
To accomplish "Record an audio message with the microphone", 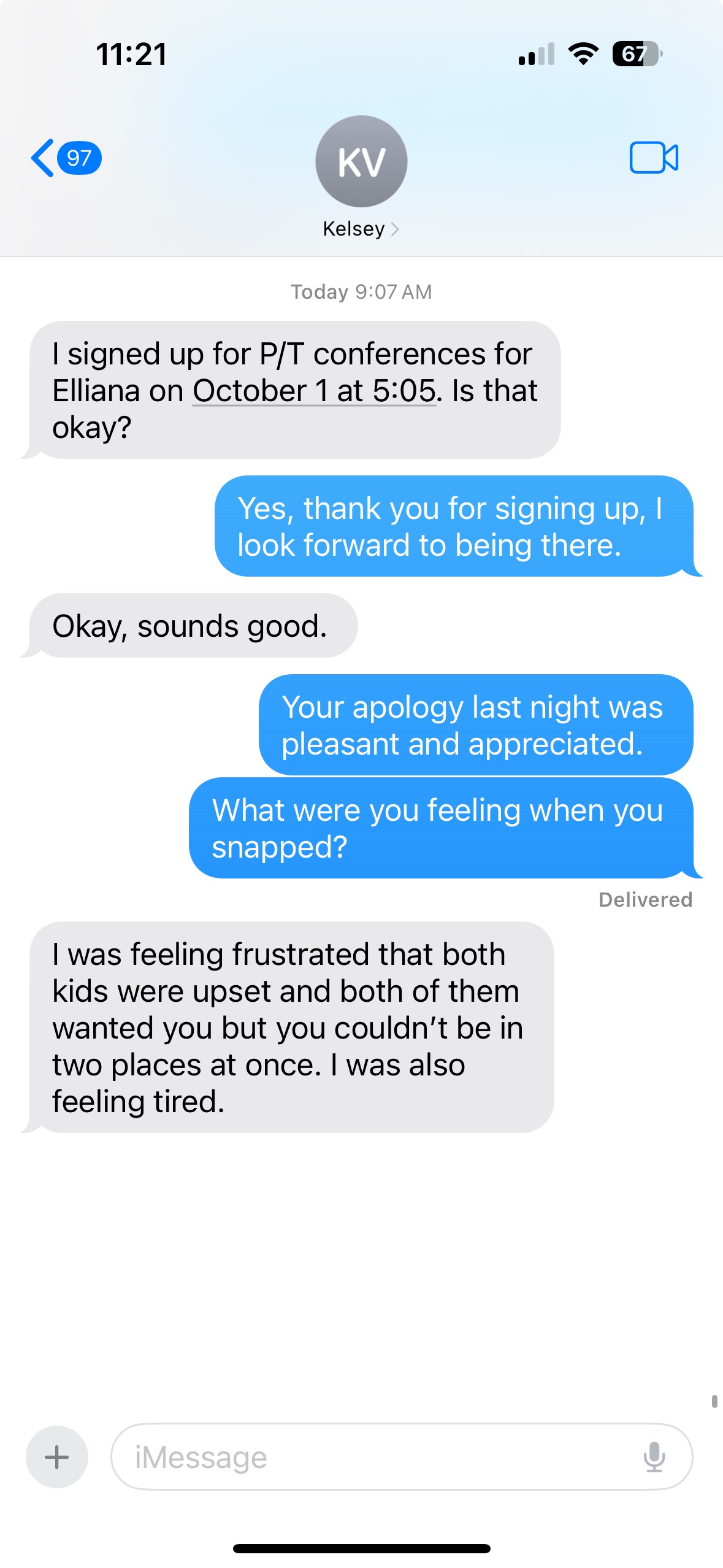I will click(654, 1456).
